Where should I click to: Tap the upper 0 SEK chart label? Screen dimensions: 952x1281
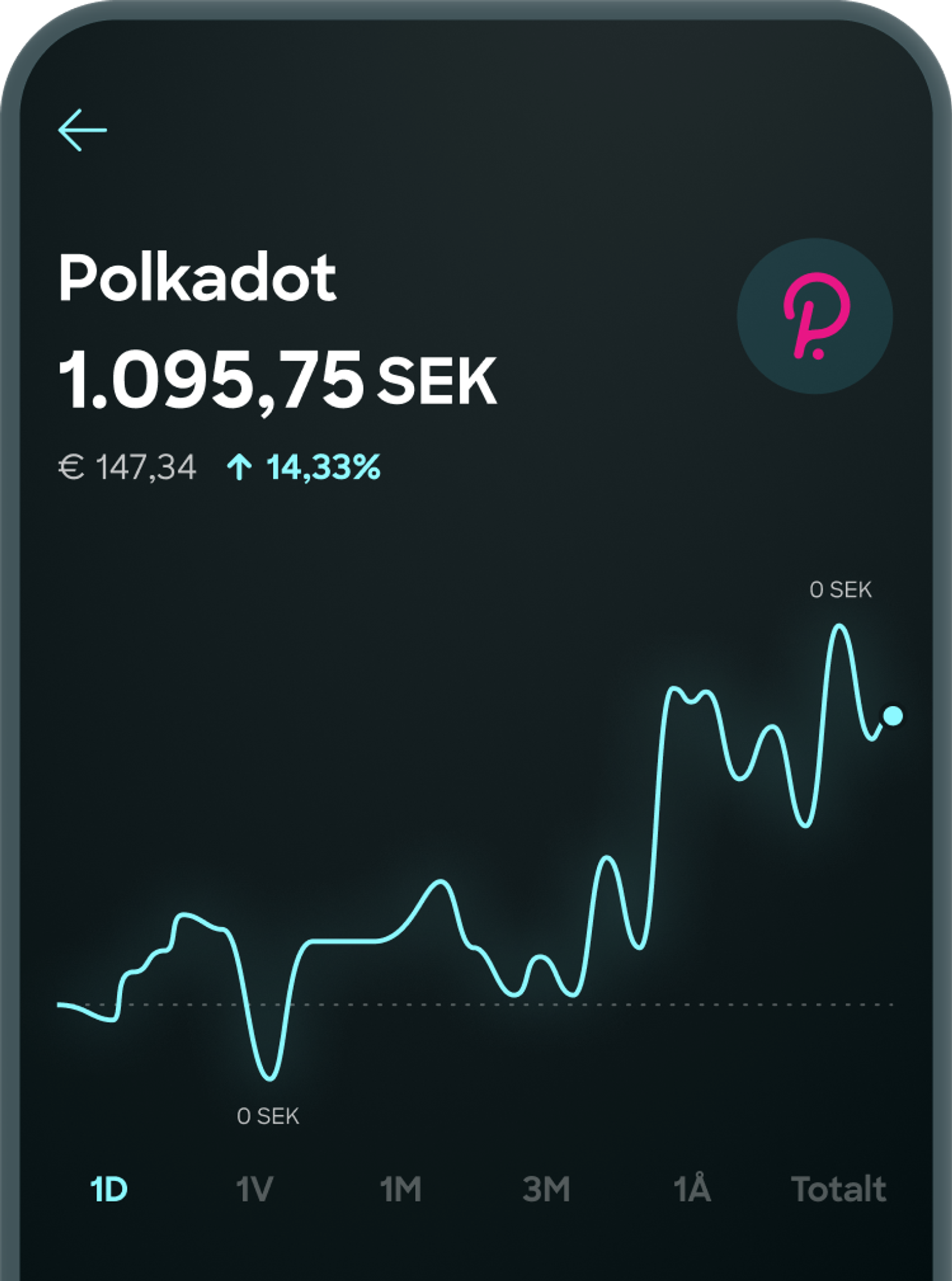(x=841, y=589)
